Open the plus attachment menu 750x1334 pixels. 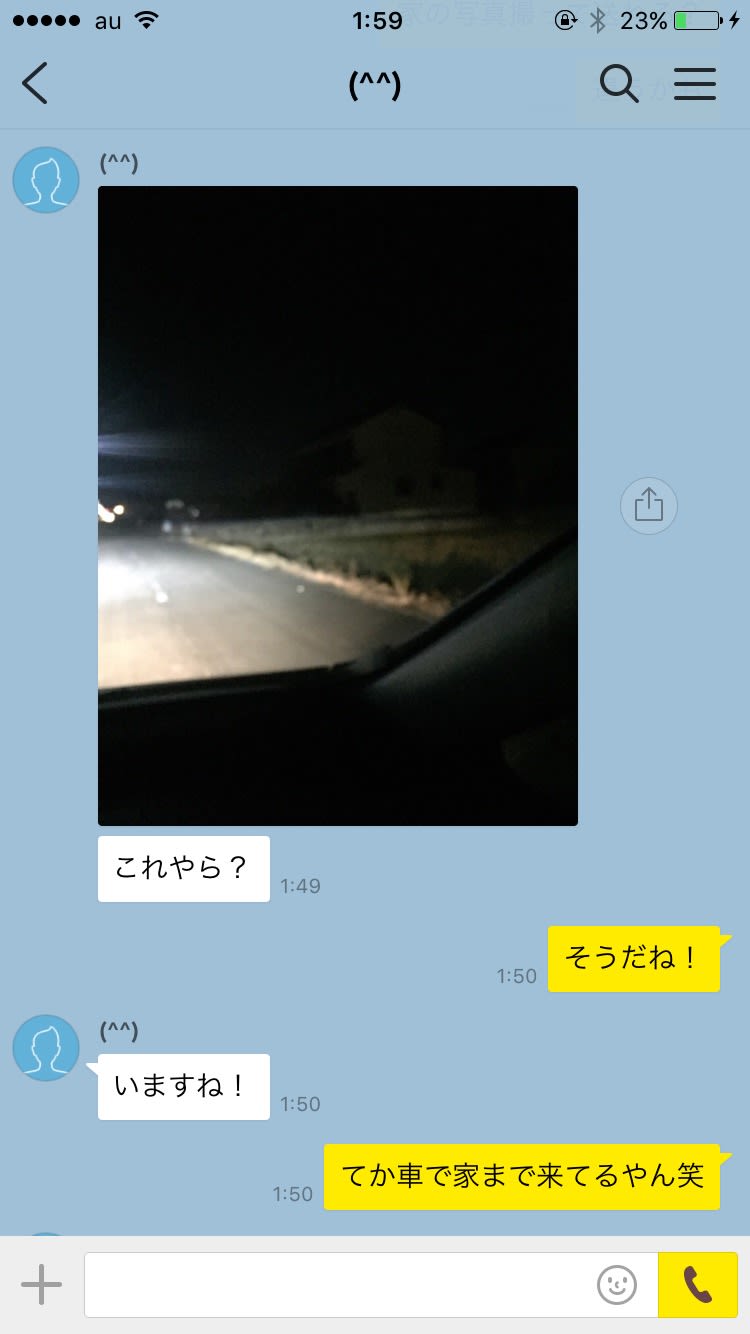tap(41, 1285)
